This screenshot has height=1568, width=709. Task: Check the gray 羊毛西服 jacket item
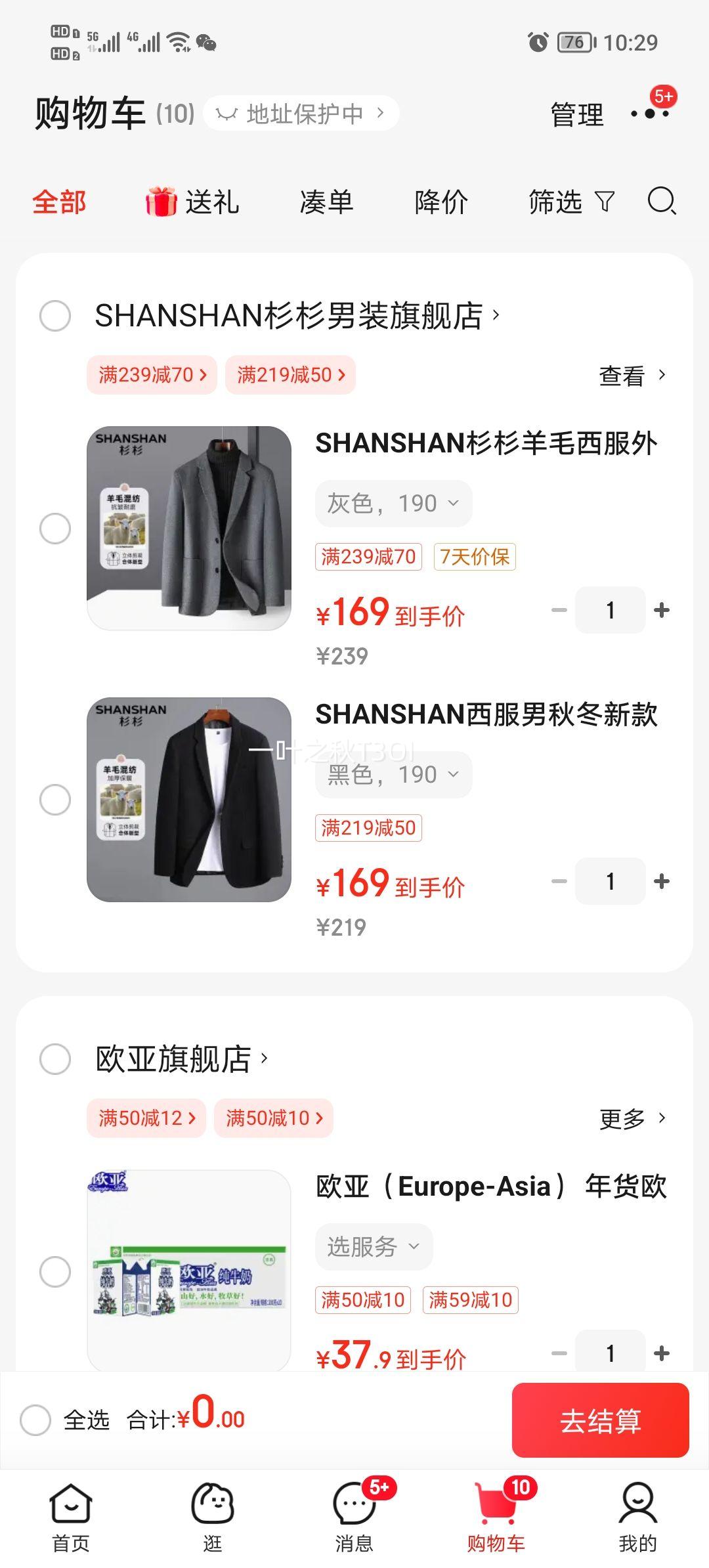pyautogui.click(x=55, y=529)
